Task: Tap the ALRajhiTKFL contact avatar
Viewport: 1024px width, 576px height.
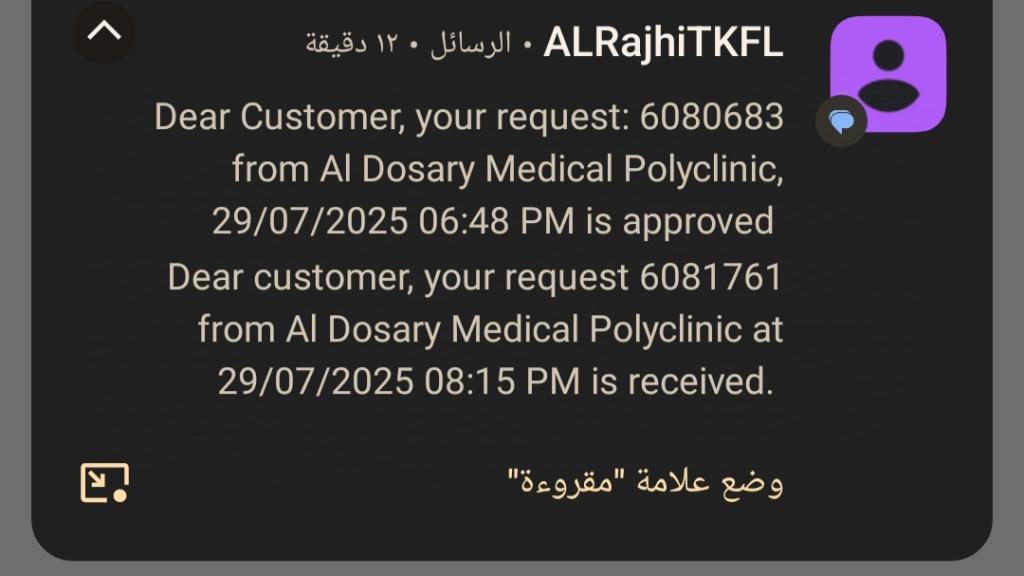Action: [888, 75]
